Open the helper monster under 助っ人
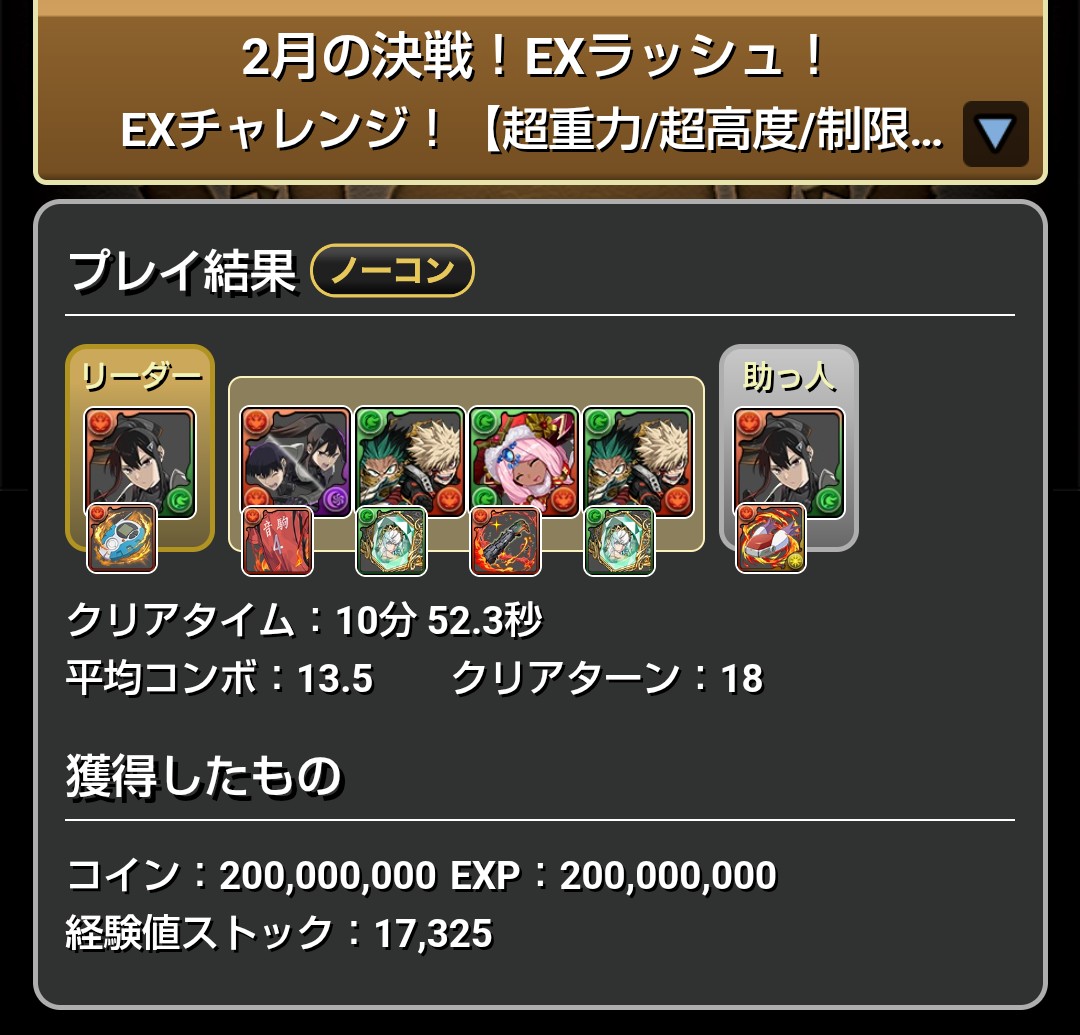The width and height of the screenshot is (1080, 1035). pyautogui.click(x=789, y=461)
